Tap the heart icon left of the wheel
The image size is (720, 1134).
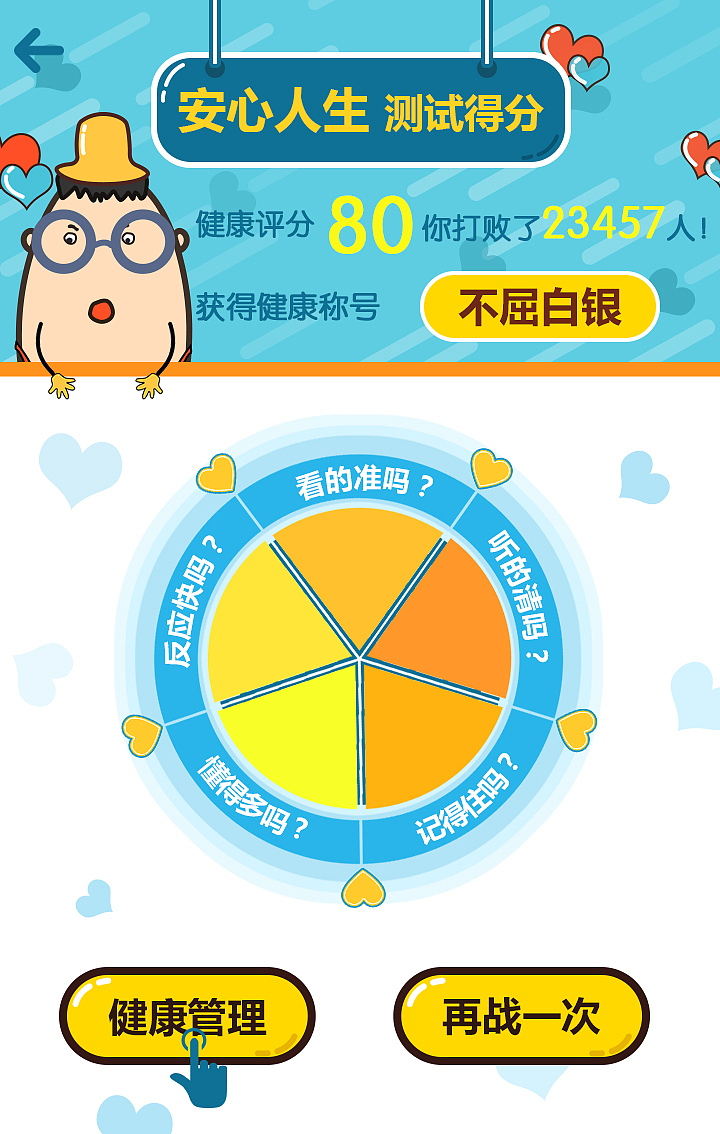coord(143,735)
